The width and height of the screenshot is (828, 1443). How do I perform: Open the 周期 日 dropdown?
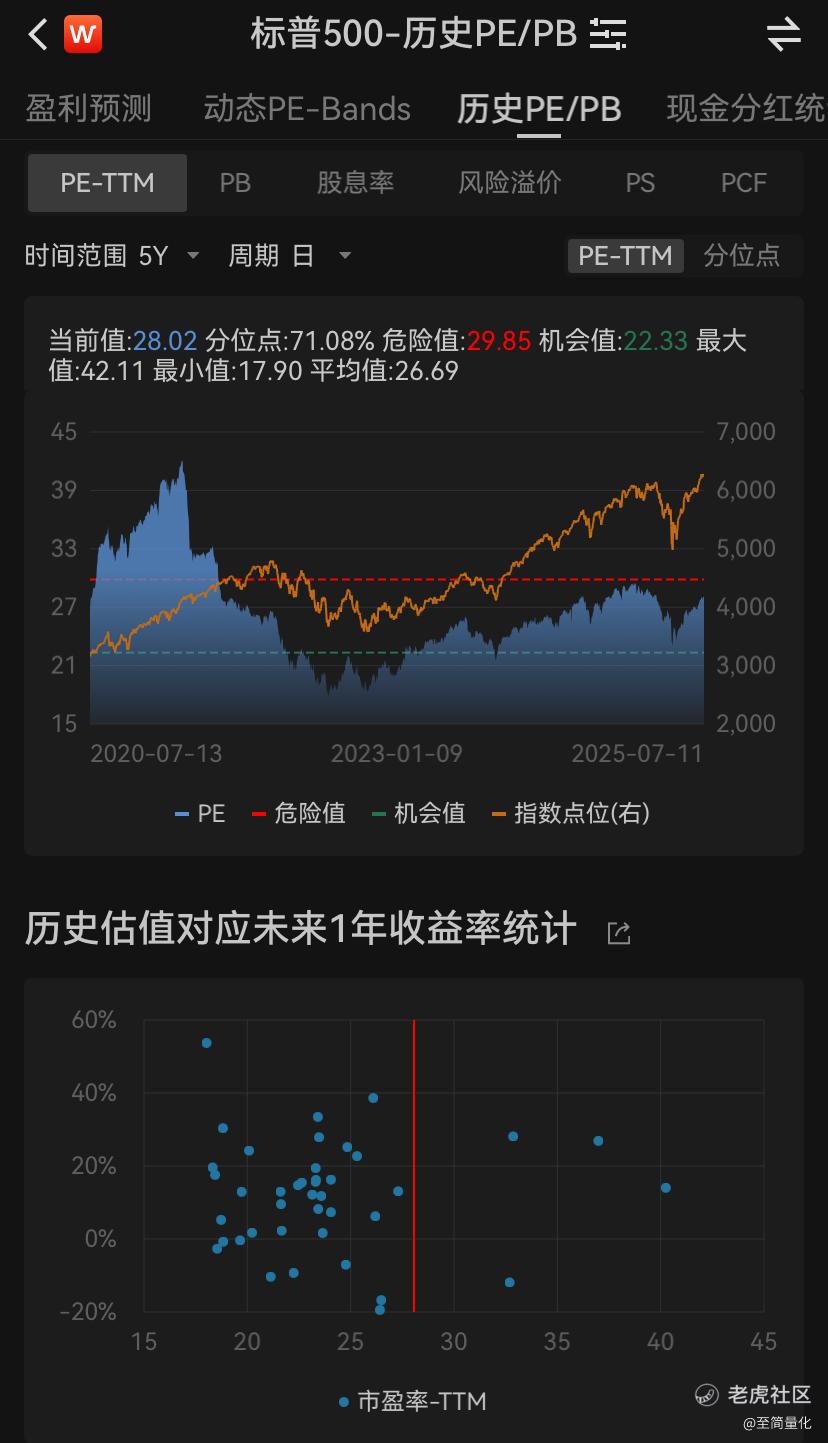290,256
